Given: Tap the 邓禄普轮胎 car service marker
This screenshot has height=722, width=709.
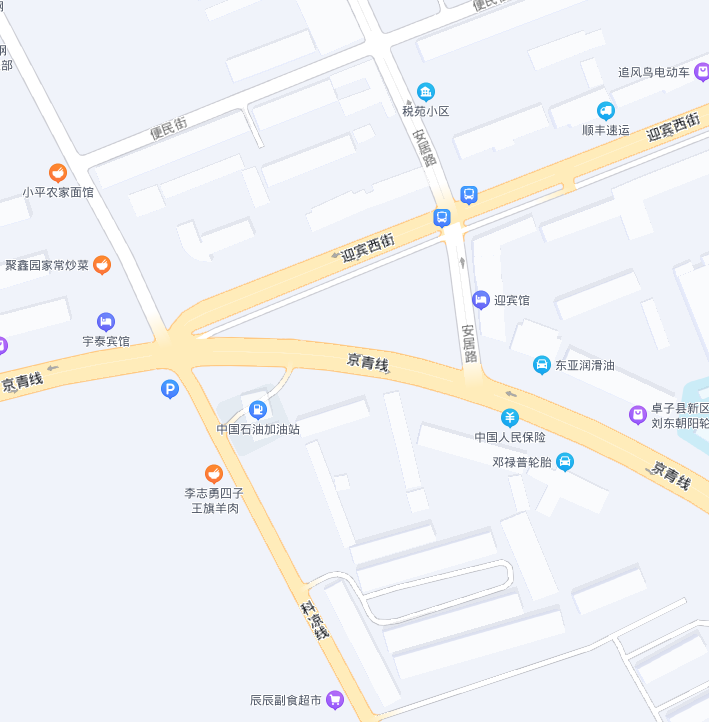Looking at the screenshot, I should tap(565, 462).
